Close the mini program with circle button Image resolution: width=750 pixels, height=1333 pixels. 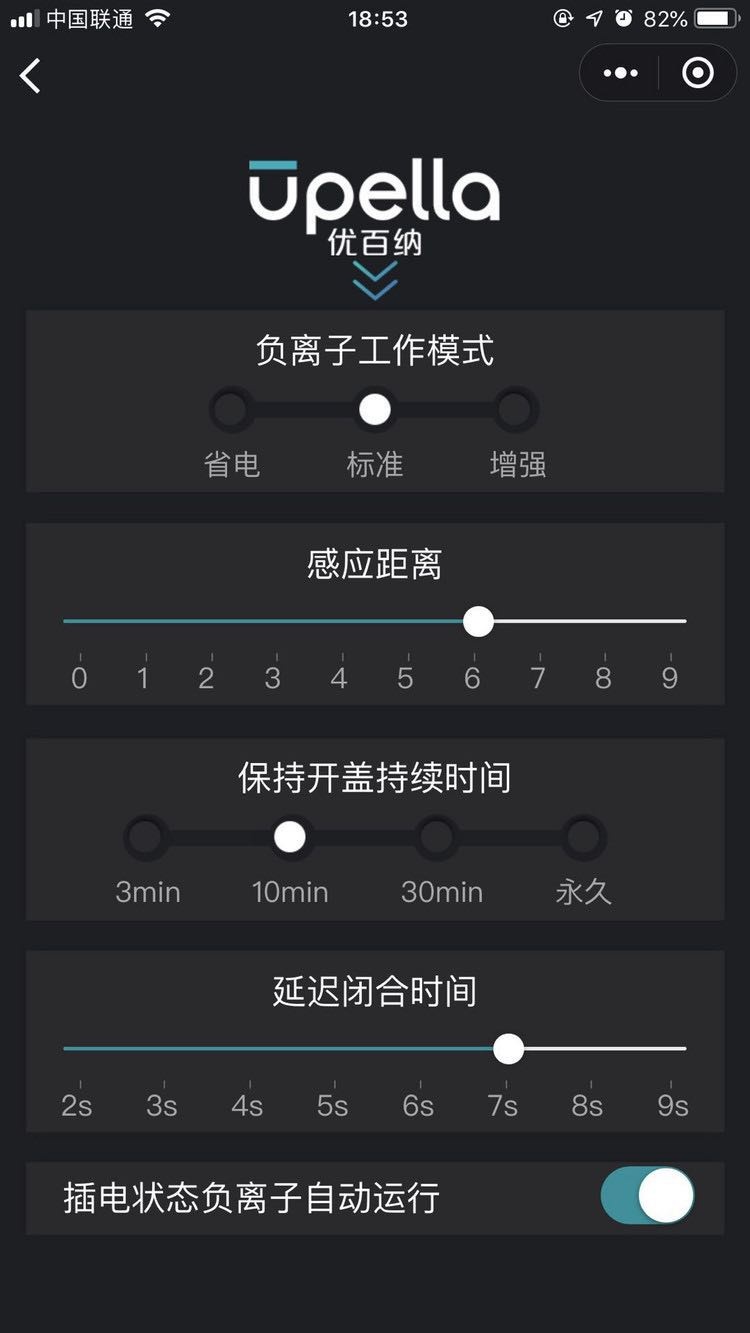(x=697, y=73)
